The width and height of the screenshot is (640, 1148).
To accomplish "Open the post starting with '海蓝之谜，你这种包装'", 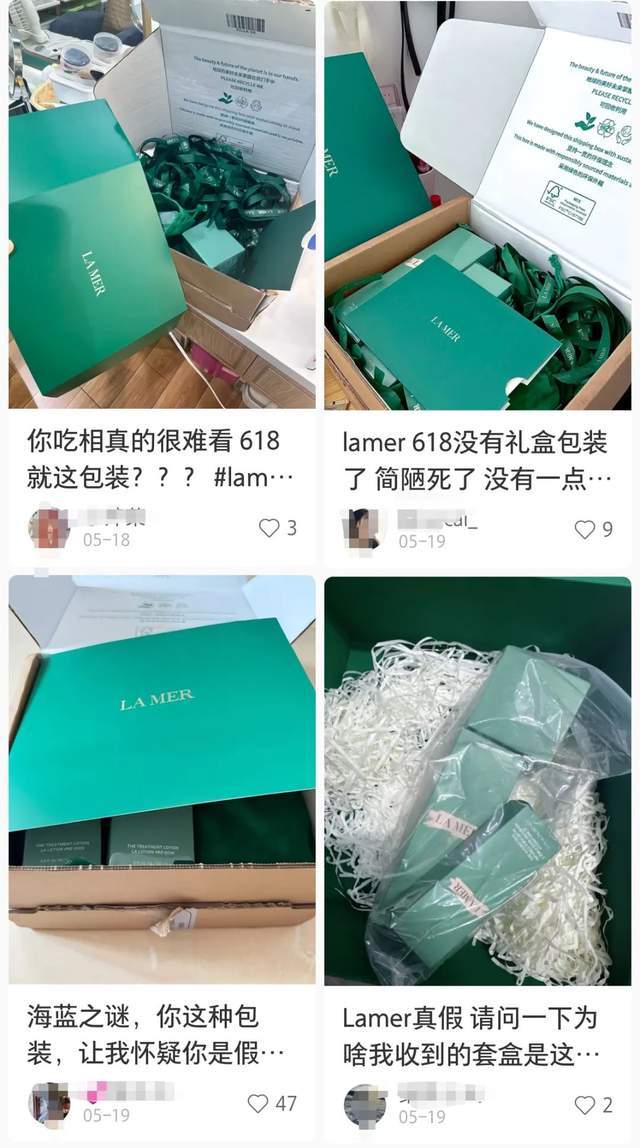I will click(160, 1033).
